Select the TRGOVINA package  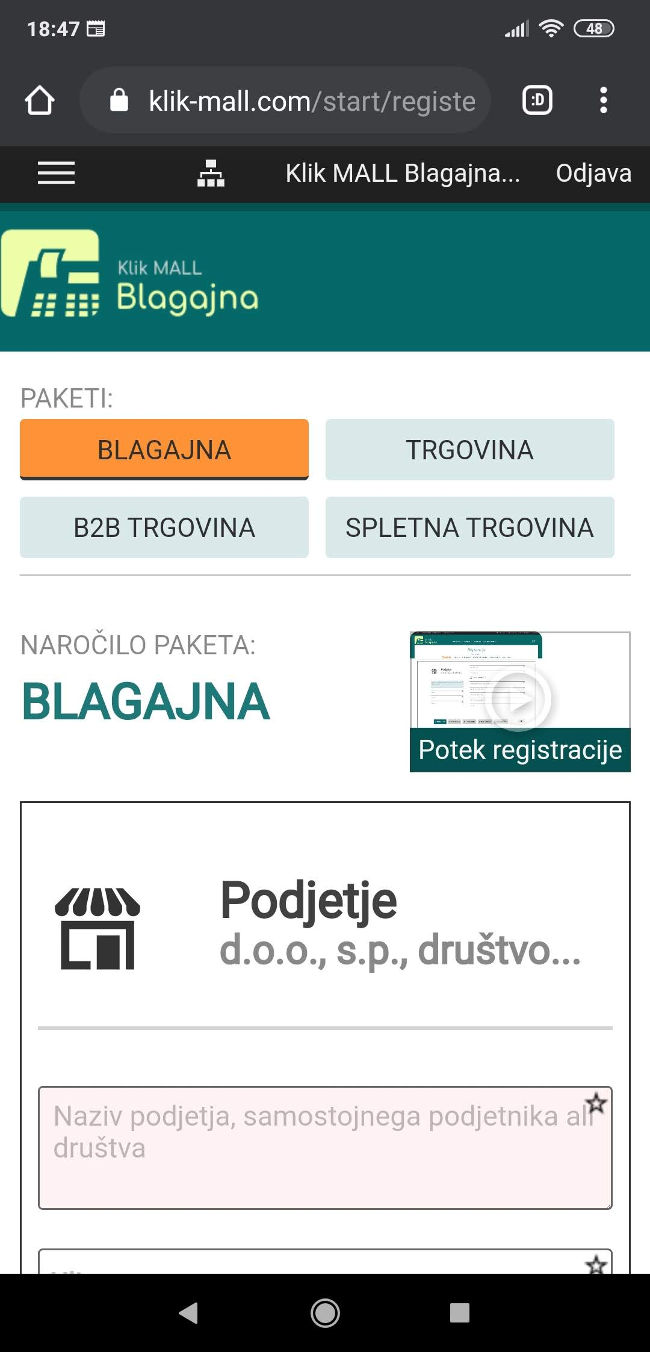click(469, 450)
